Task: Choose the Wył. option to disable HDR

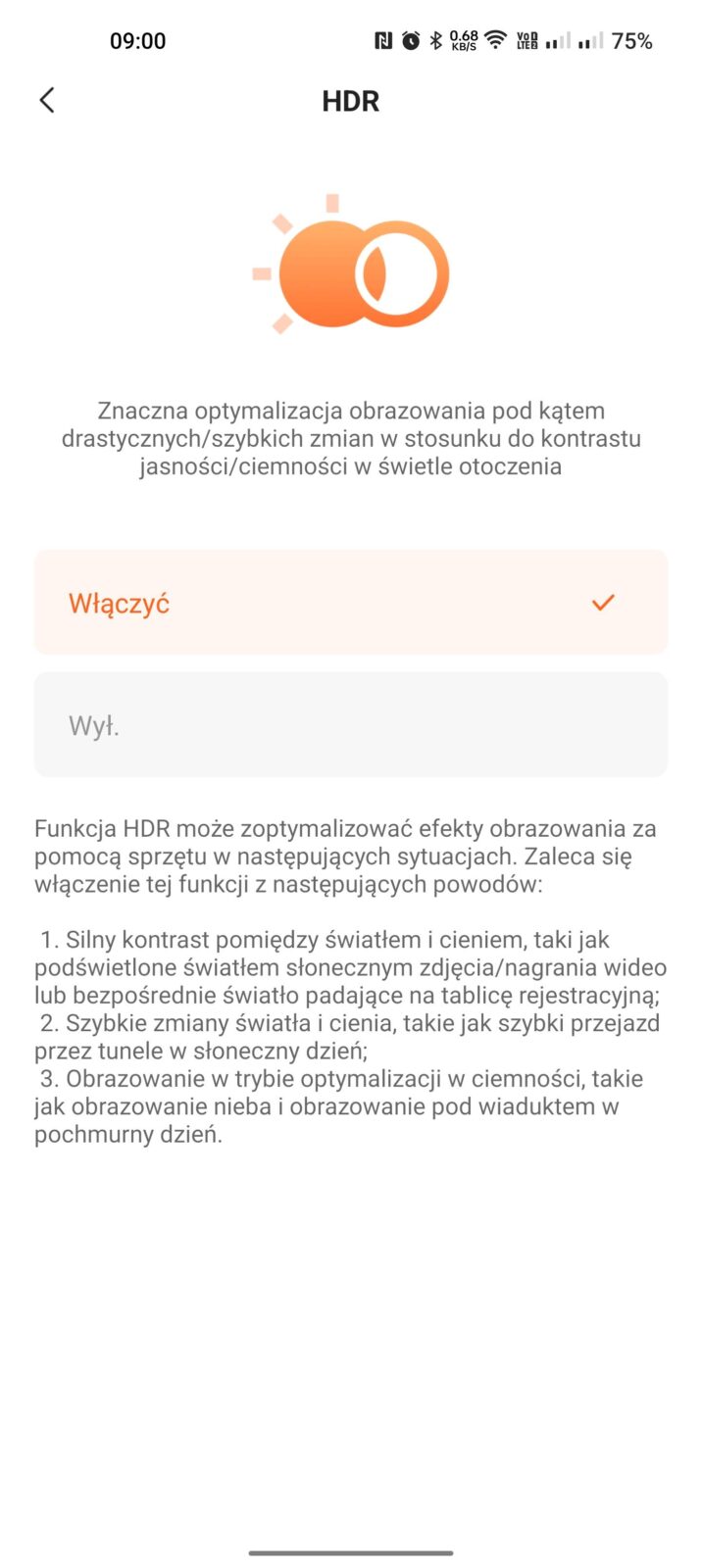Action: (x=350, y=725)
